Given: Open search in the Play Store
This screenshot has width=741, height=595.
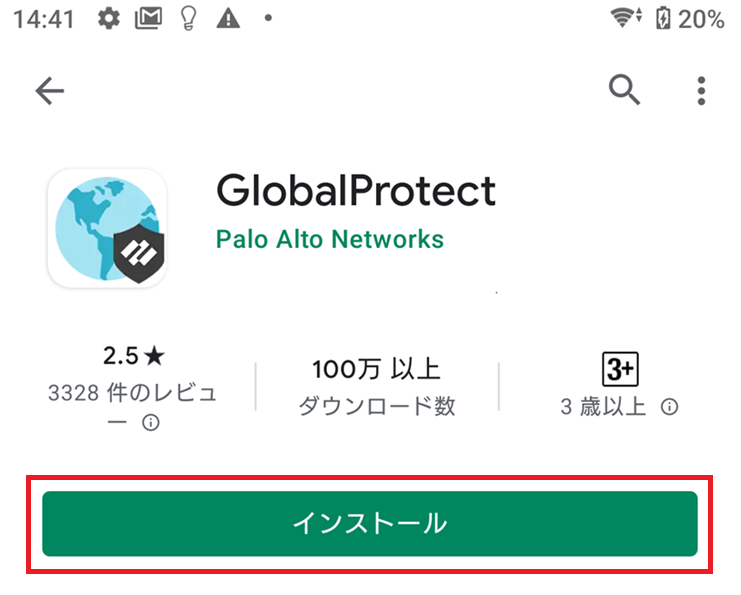Looking at the screenshot, I should pos(625,90).
